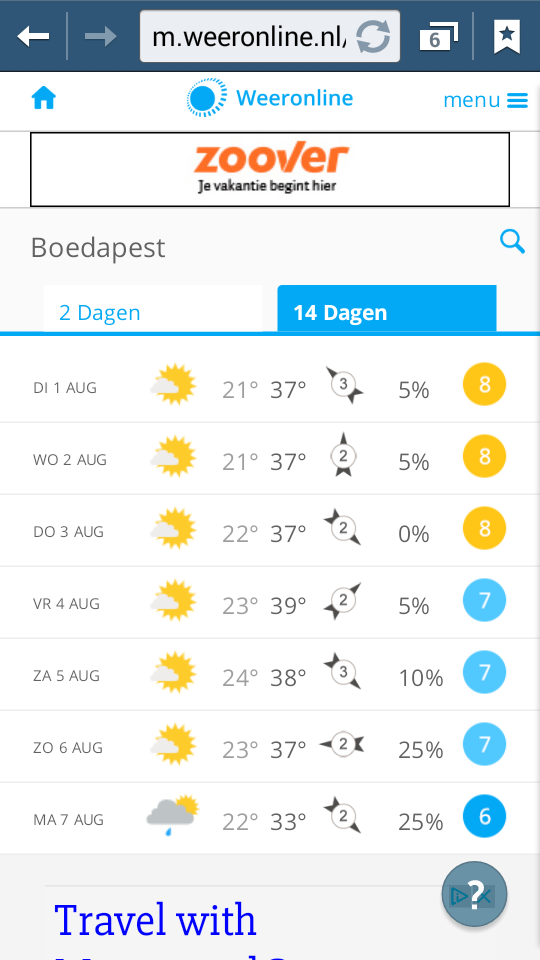Show the VR 4 AUG forecast
This screenshot has height=960, width=540.
[x=270, y=603]
